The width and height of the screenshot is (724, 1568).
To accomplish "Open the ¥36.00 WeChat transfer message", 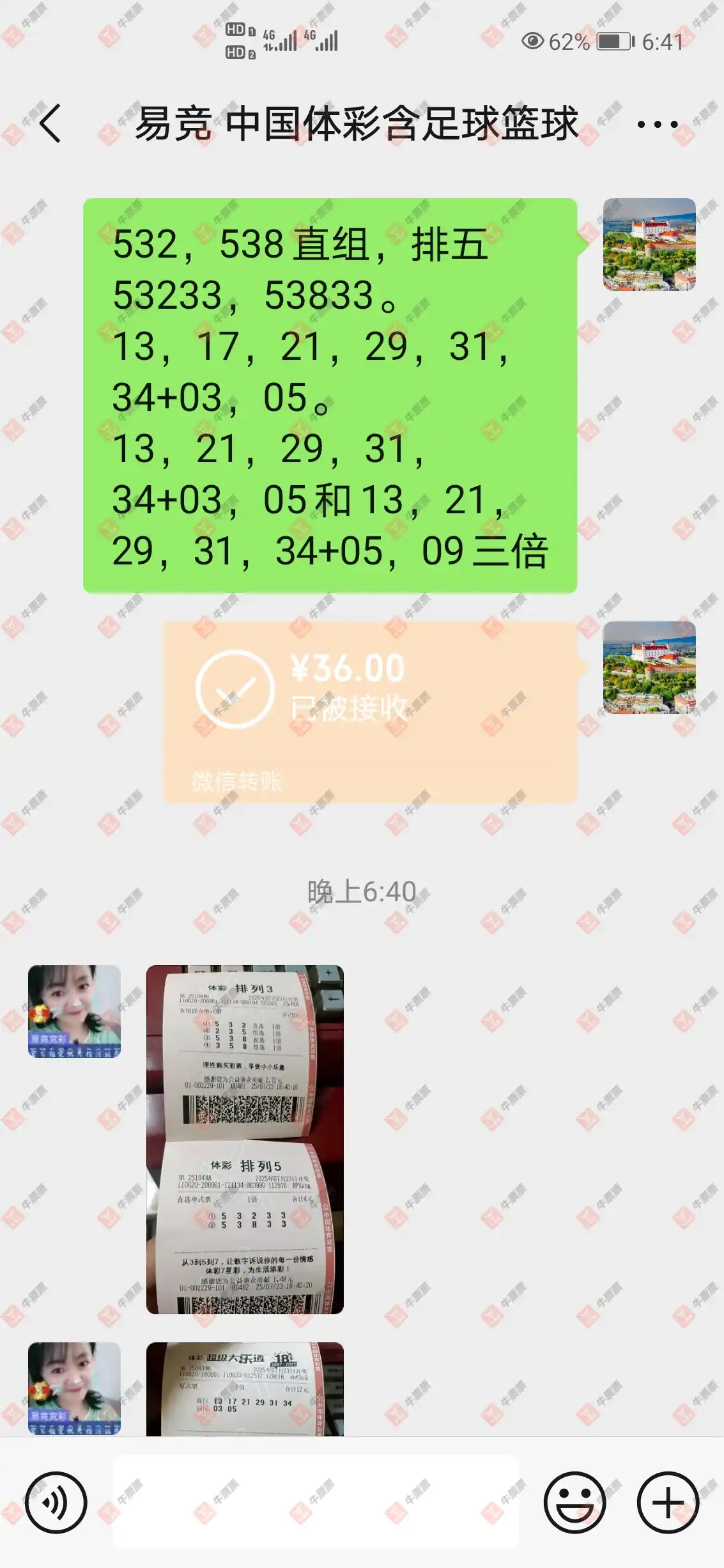I will point(369,711).
